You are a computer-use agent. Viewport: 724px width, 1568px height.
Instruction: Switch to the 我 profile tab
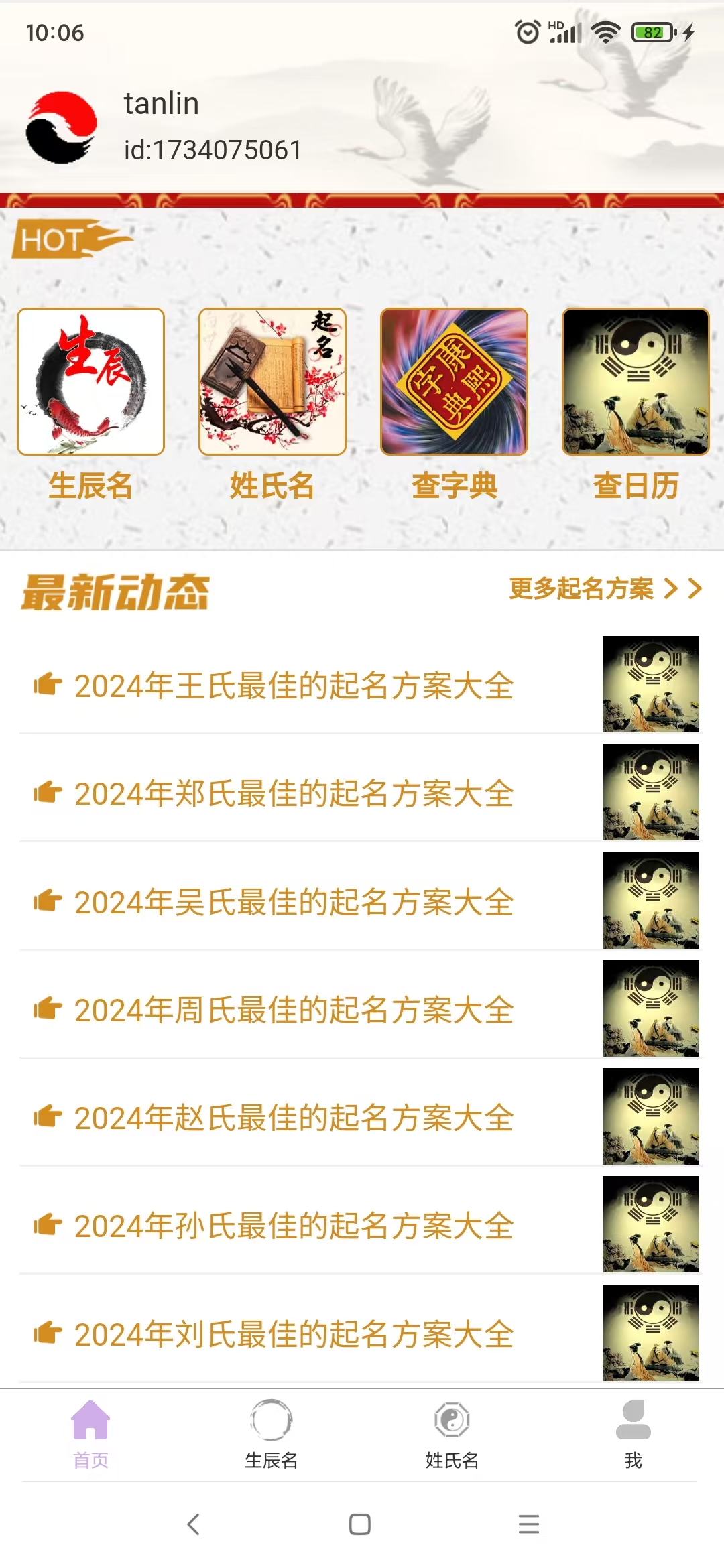tap(633, 1434)
